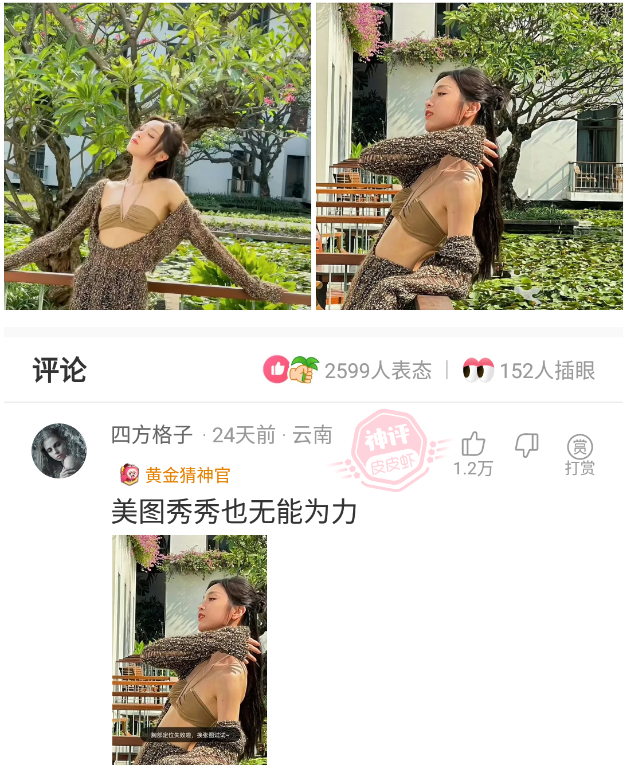Tap 打赏 to tip the commenter
Image resolution: width=628 pixels, height=770 pixels.
point(580,454)
